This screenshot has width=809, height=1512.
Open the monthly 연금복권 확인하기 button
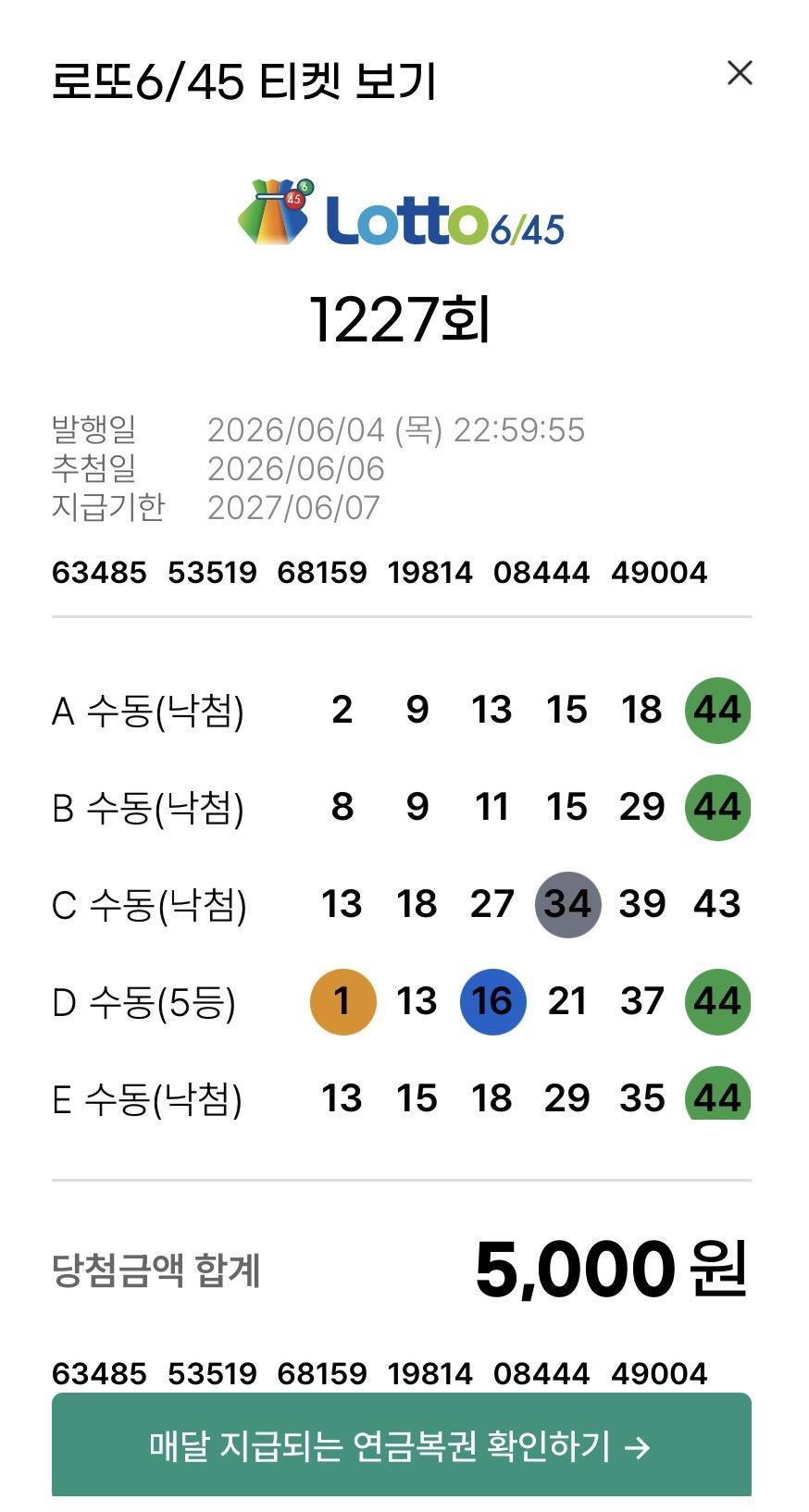click(x=402, y=1444)
